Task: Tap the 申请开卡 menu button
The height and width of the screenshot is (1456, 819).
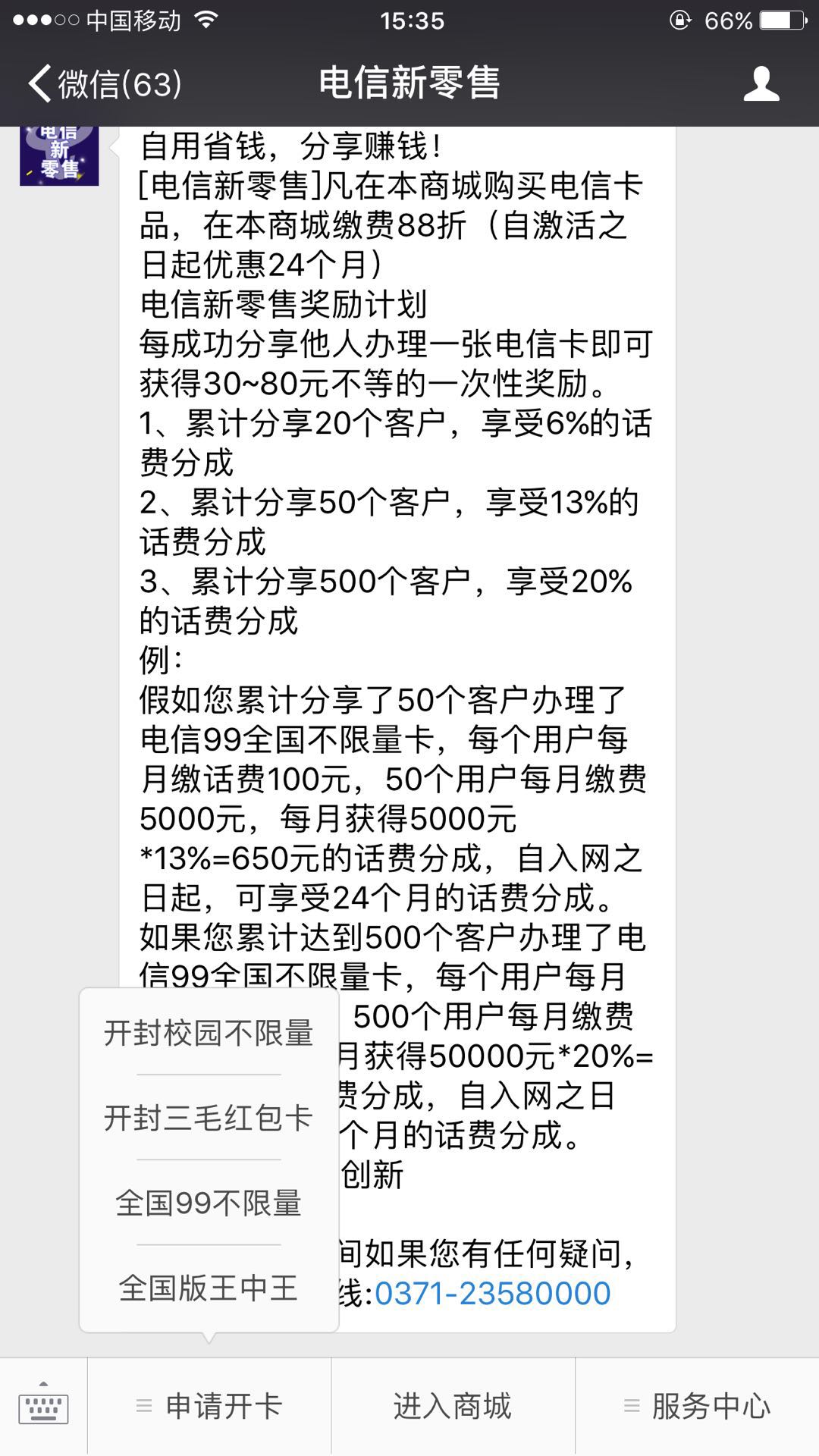Action: (x=209, y=1407)
